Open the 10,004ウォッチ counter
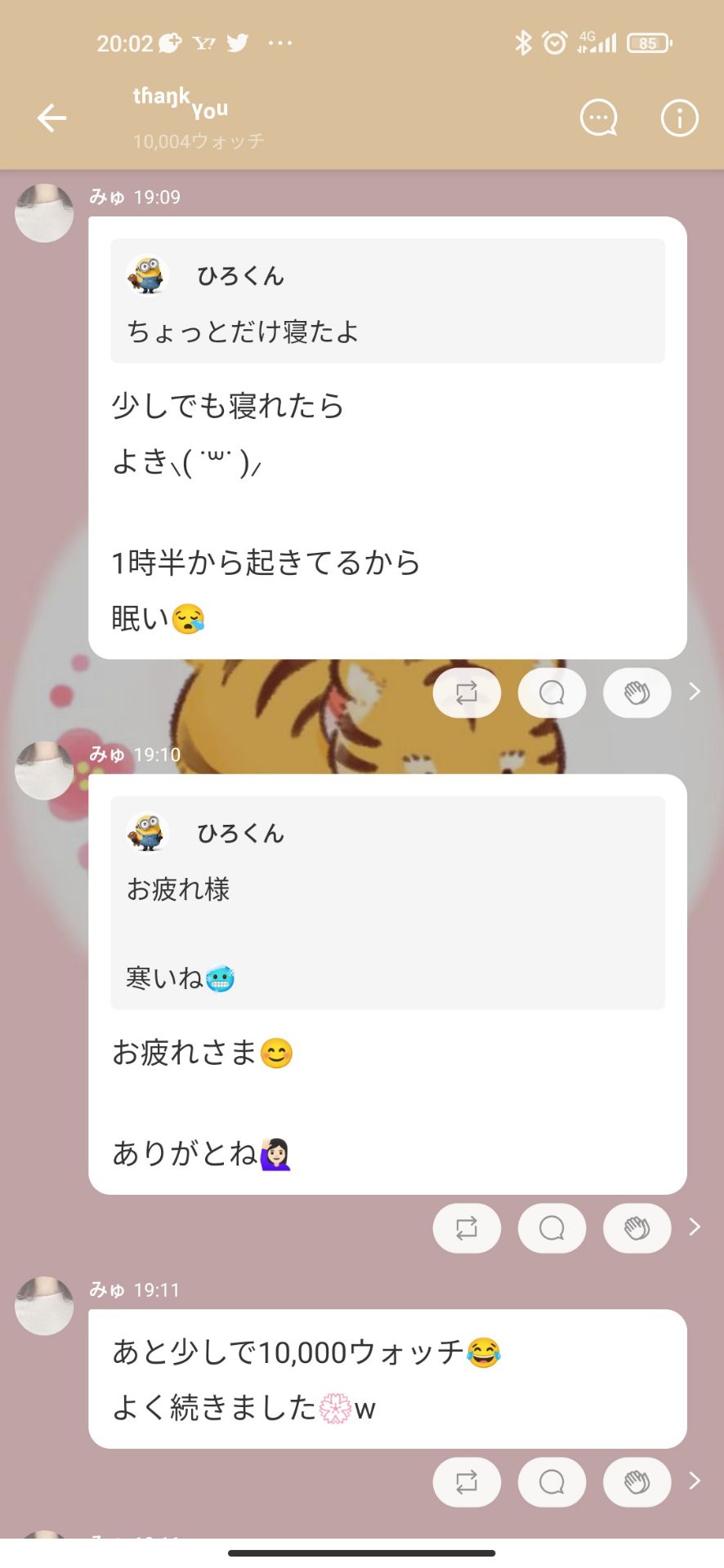This screenshot has height=1568, width=724. point(199,140)
